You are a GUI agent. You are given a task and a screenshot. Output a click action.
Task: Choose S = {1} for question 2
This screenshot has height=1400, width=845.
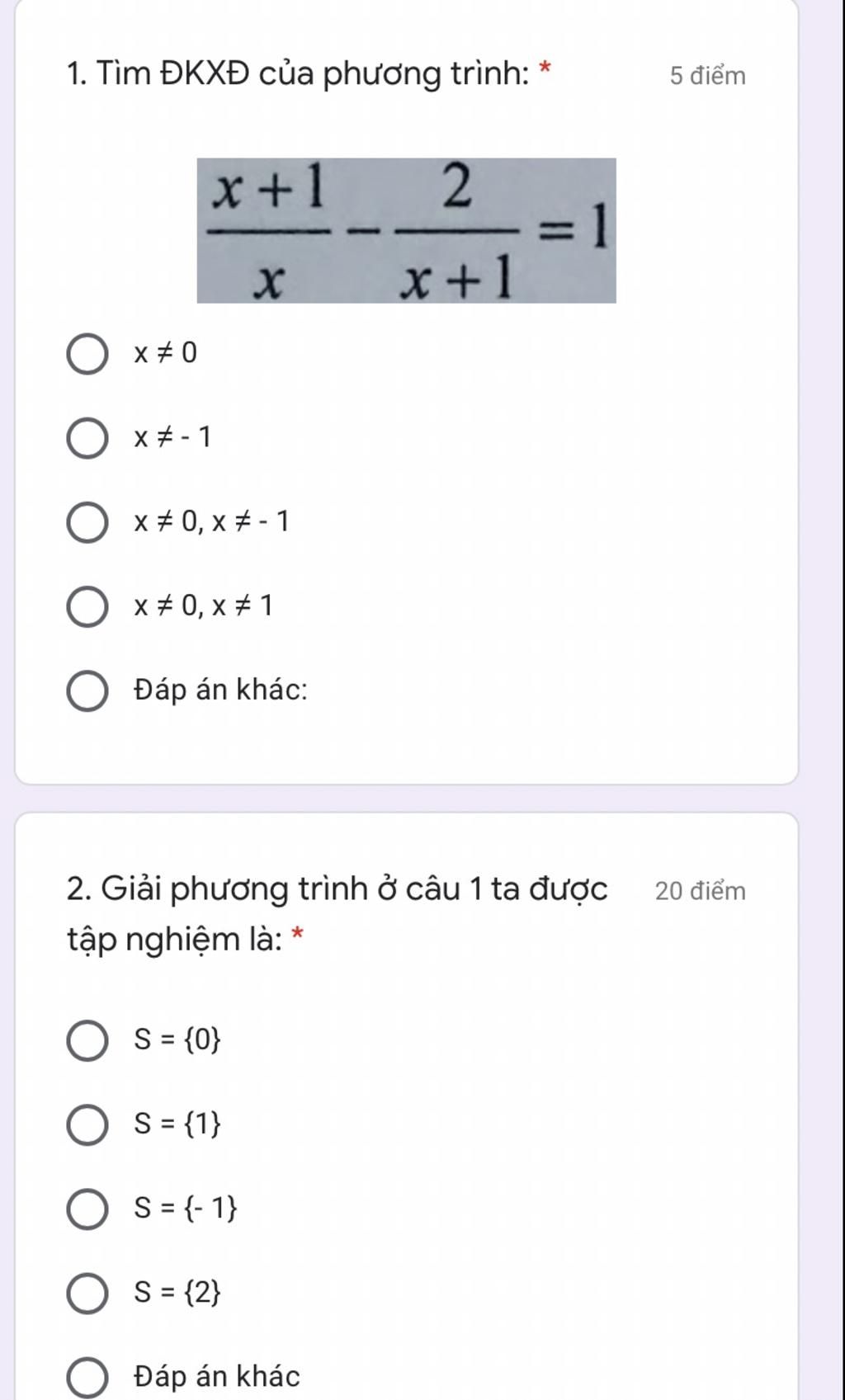tap(87, 1125)
